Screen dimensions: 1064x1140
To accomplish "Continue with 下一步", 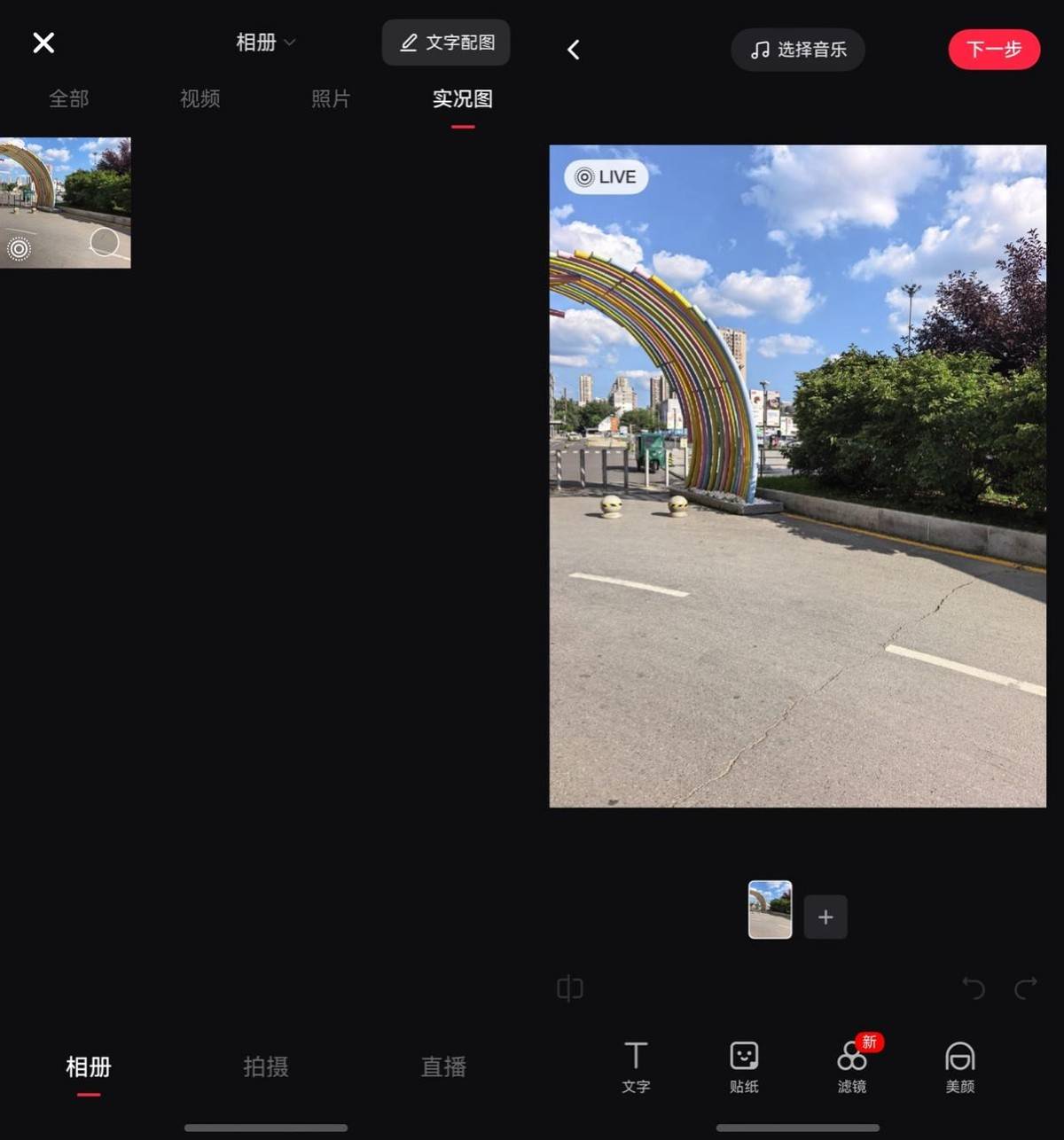I will point(994,50).
